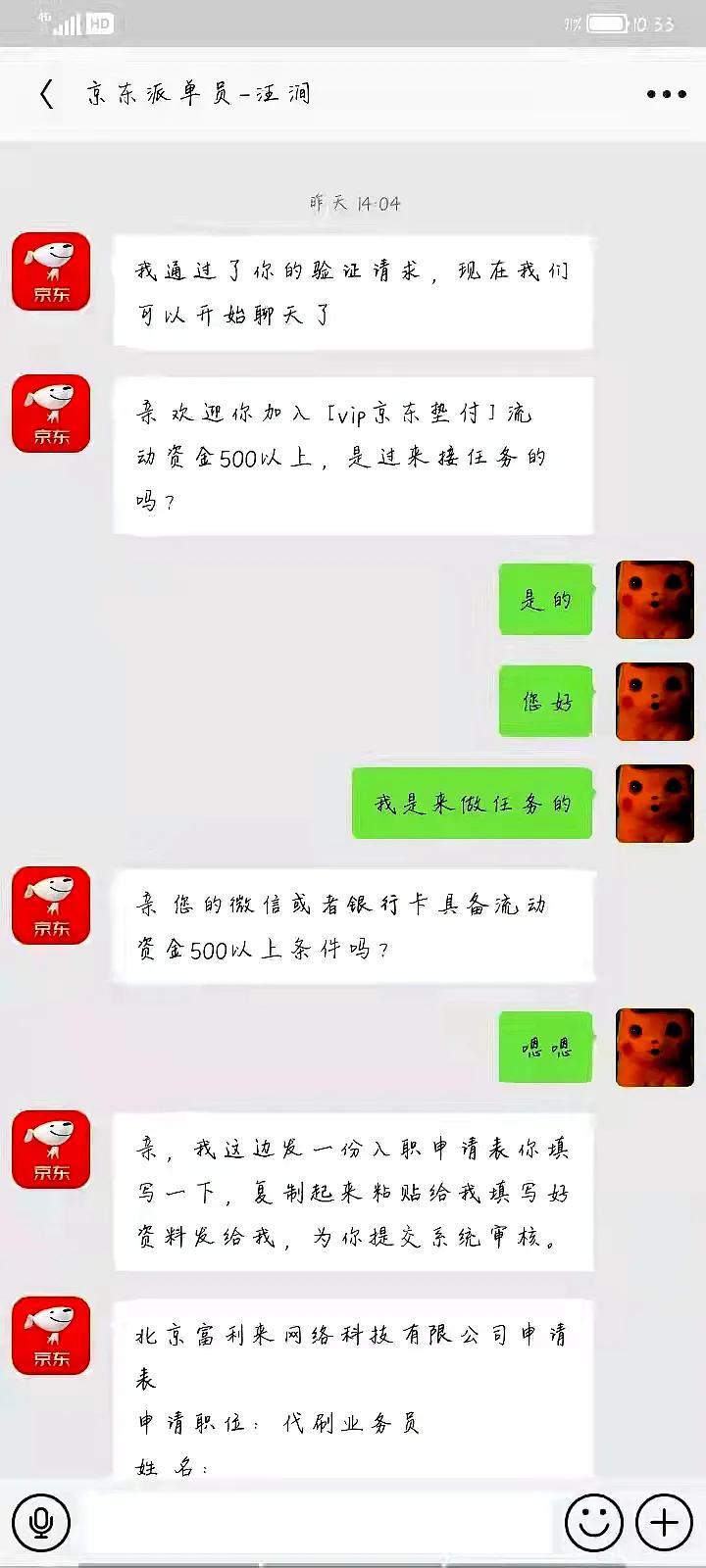Tap the 京东 avatar next to the application form

(50, 1335)
